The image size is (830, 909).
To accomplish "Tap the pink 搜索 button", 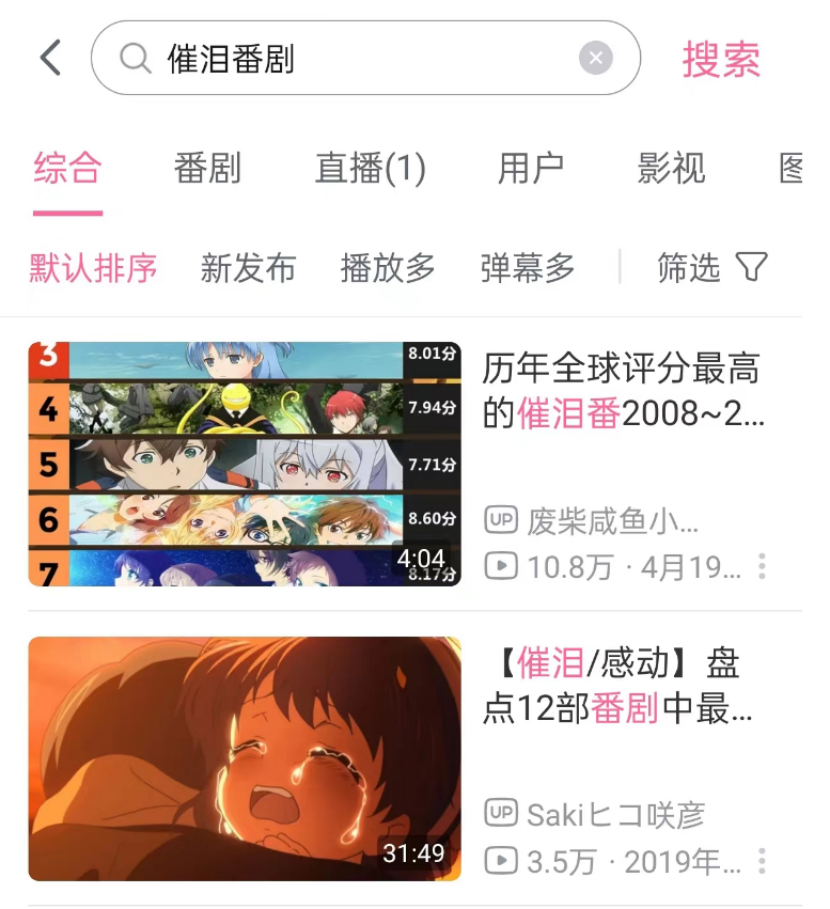I will click(721, 60).
